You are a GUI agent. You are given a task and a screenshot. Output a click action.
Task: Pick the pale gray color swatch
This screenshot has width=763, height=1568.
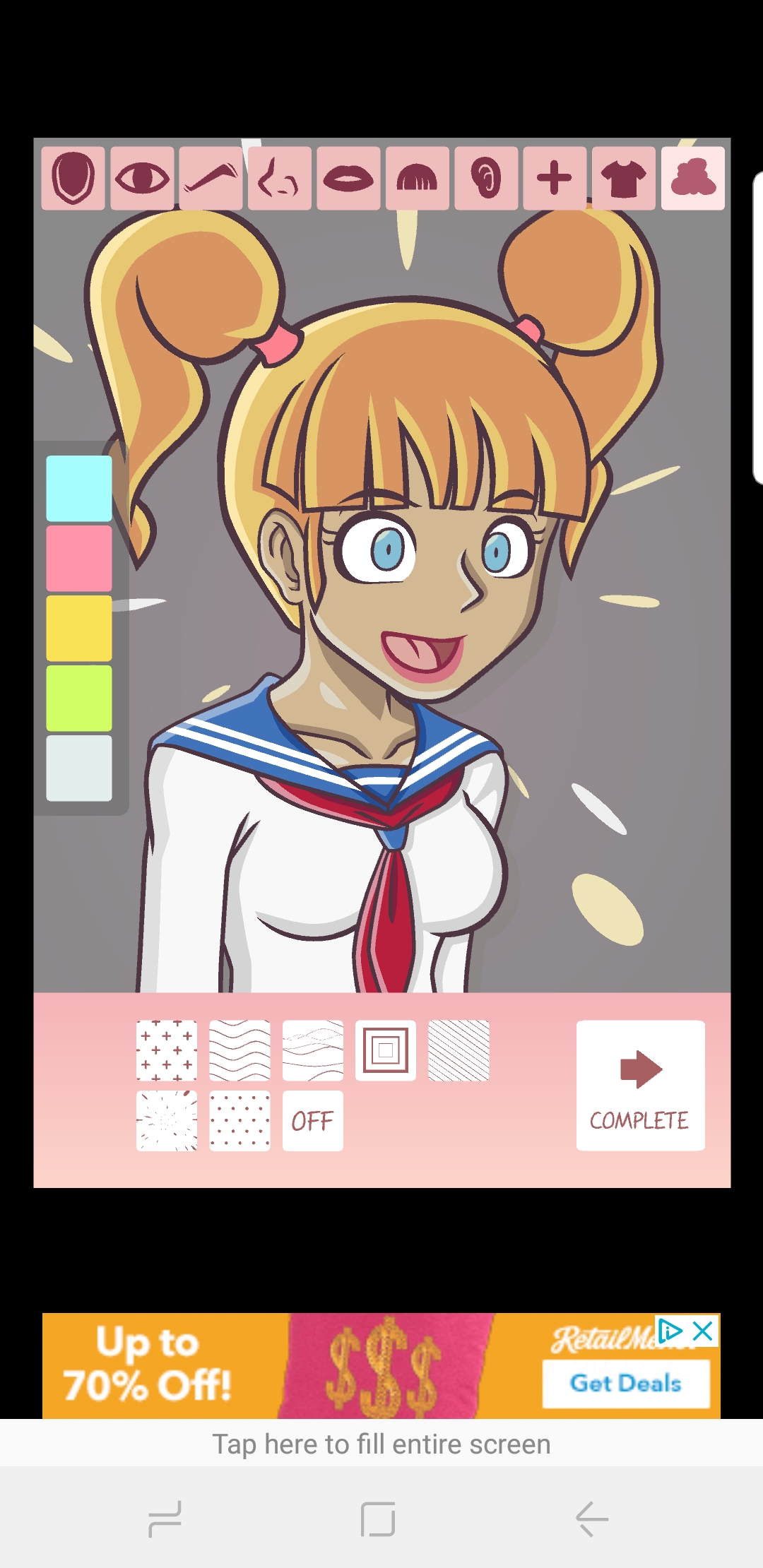coord(79,768)
